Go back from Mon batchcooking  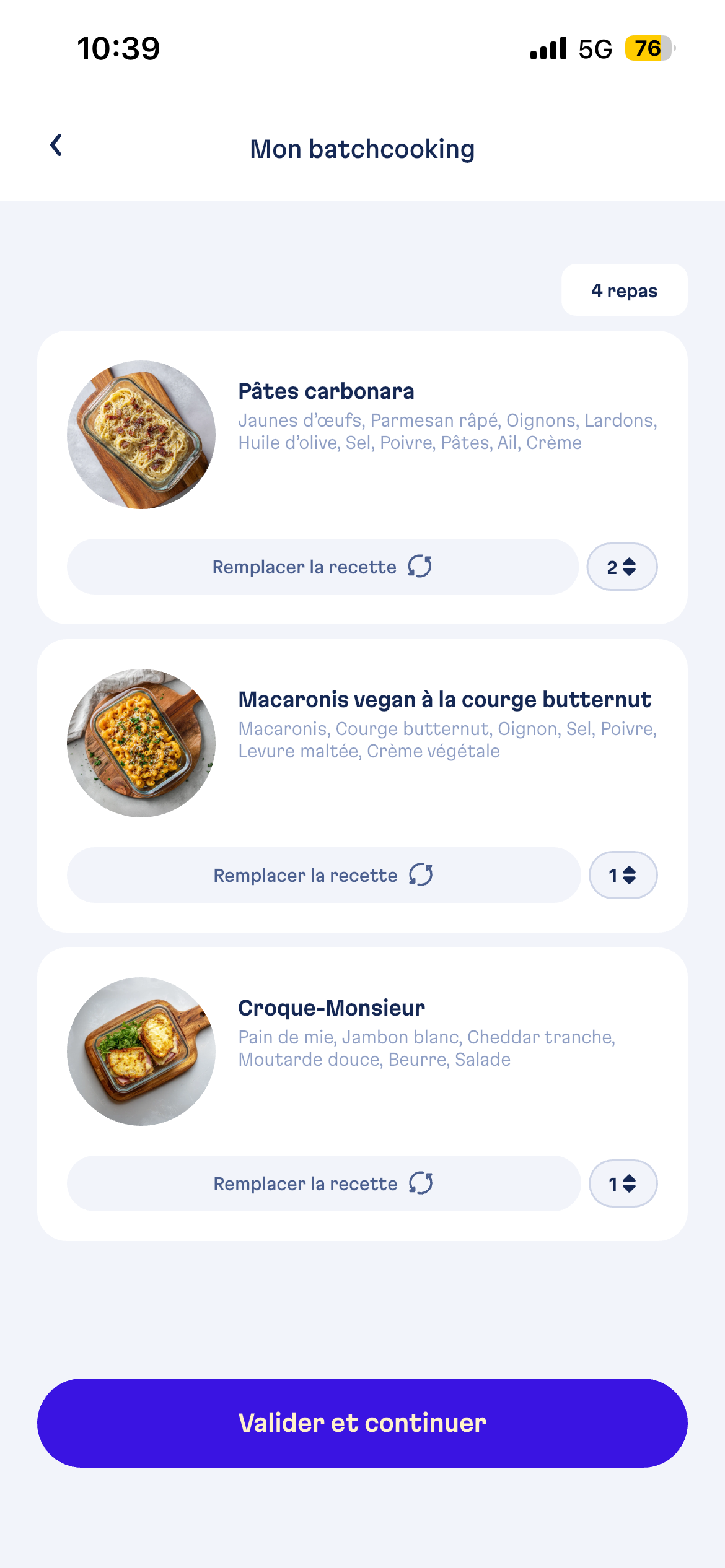click(x=56, y=146)
